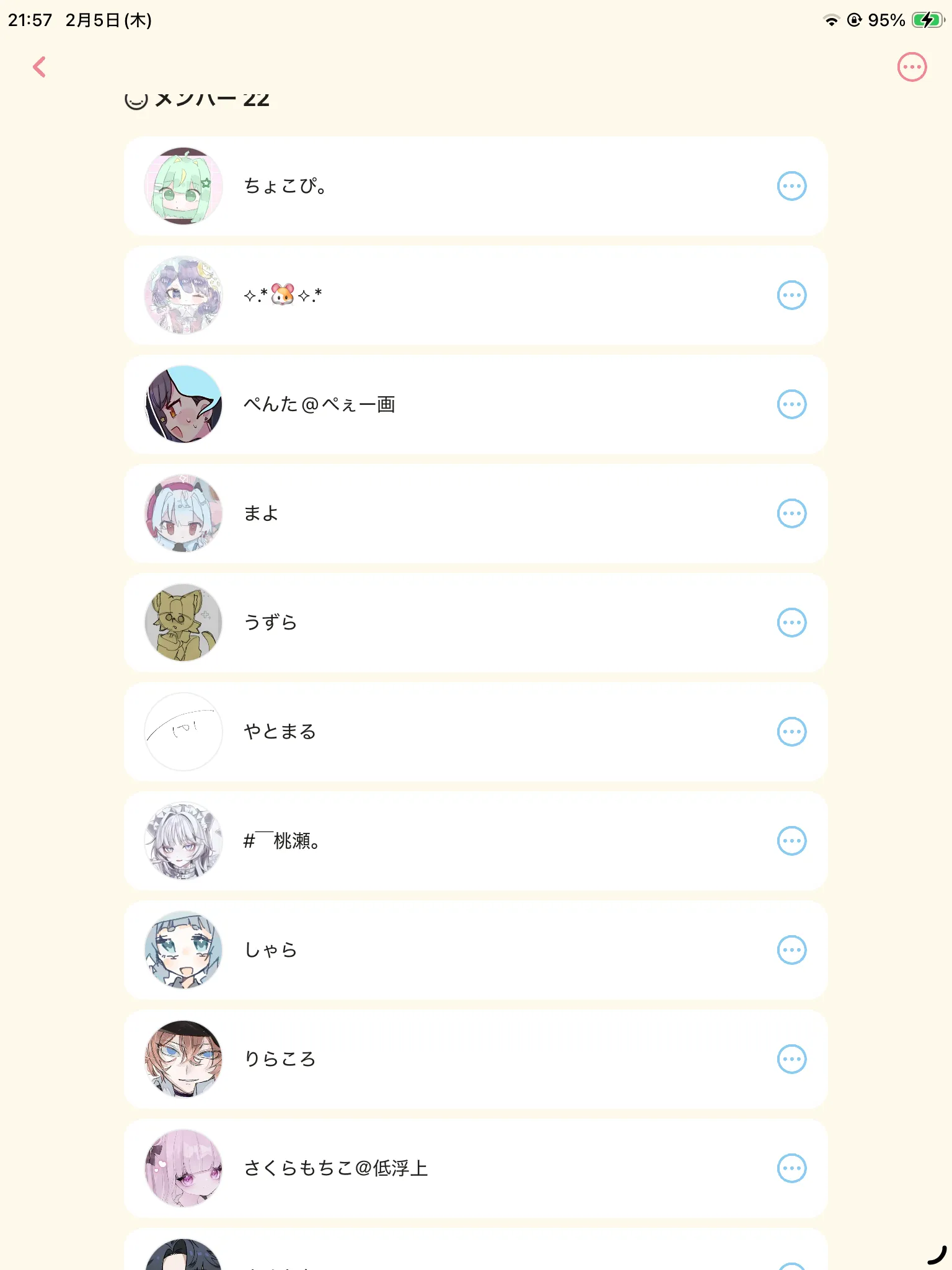Viewport: 952px width, 1270px height.
Task: Open the うずら member row
Action: 475,623
